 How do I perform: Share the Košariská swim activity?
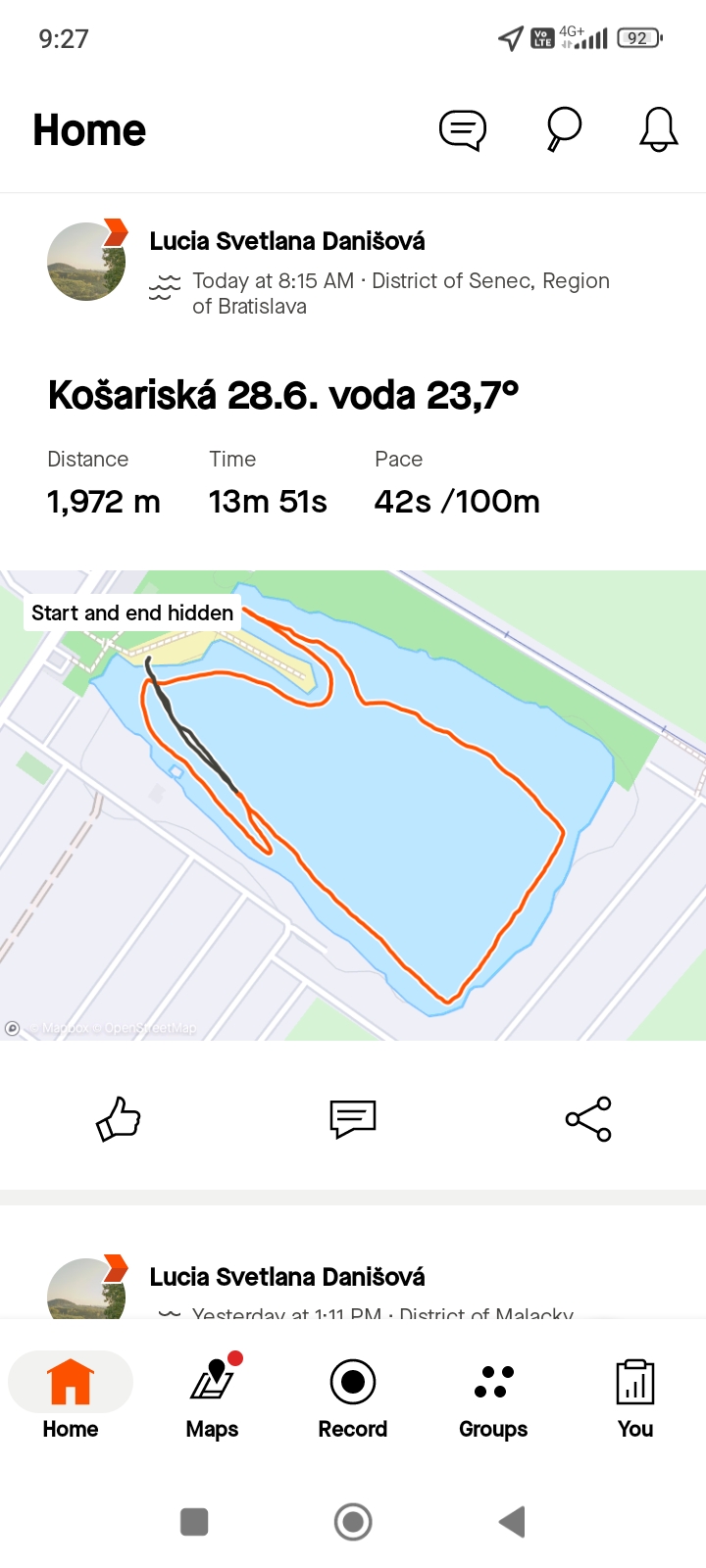click(588, 1118)
